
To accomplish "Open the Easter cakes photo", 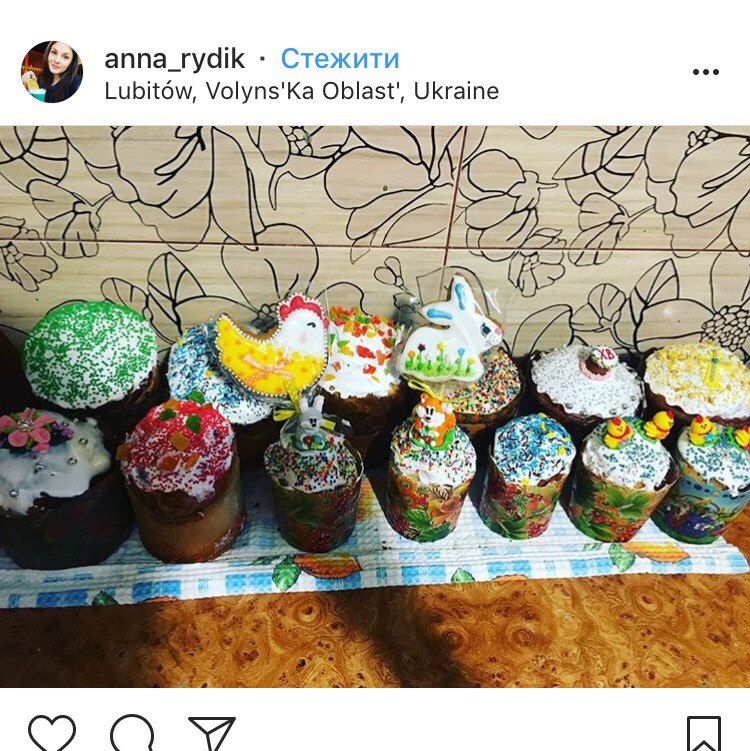I will click(x=375, y=405).
